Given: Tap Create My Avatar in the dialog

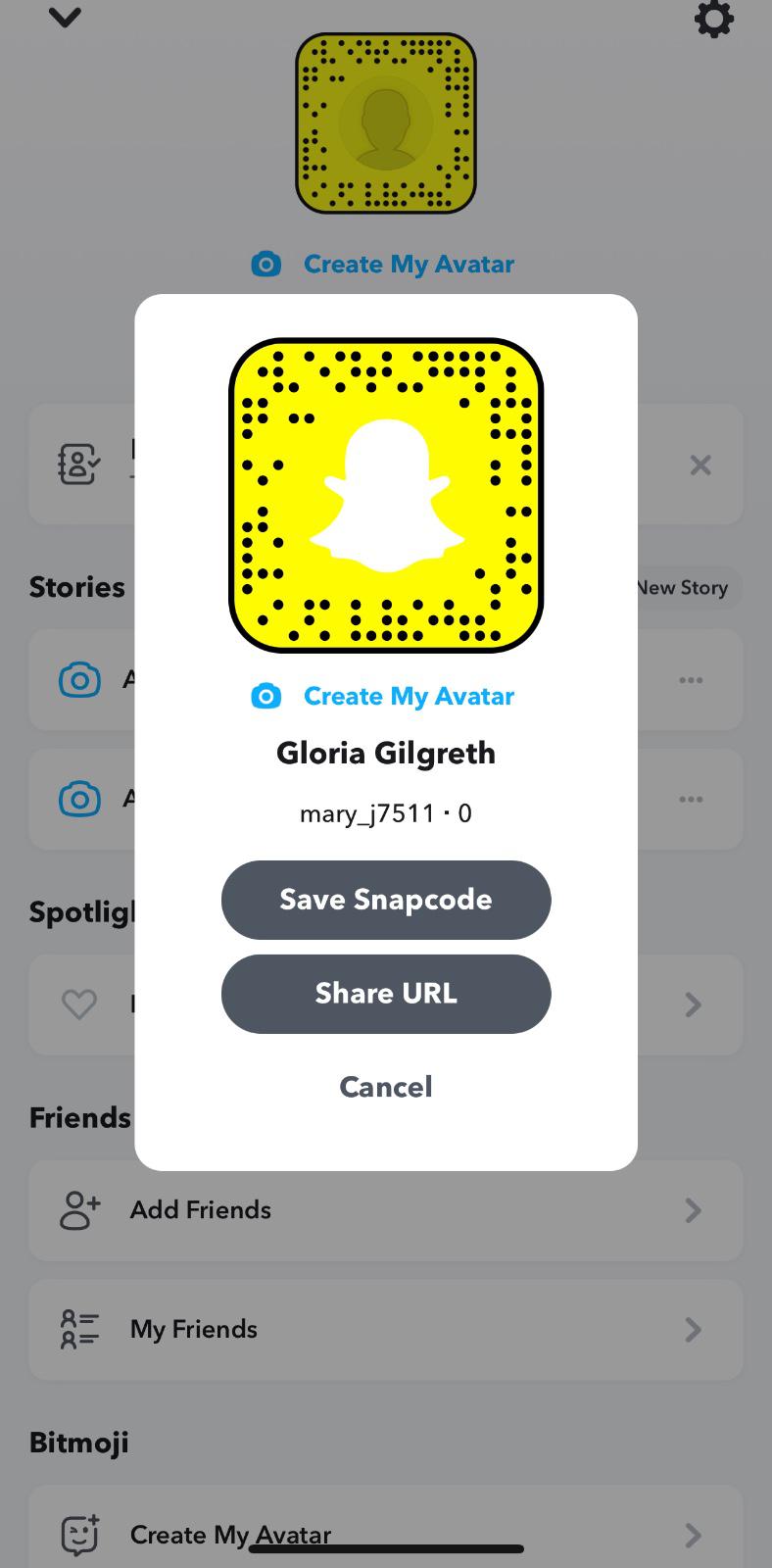Looking at the screenshot, I should (385, 696).
